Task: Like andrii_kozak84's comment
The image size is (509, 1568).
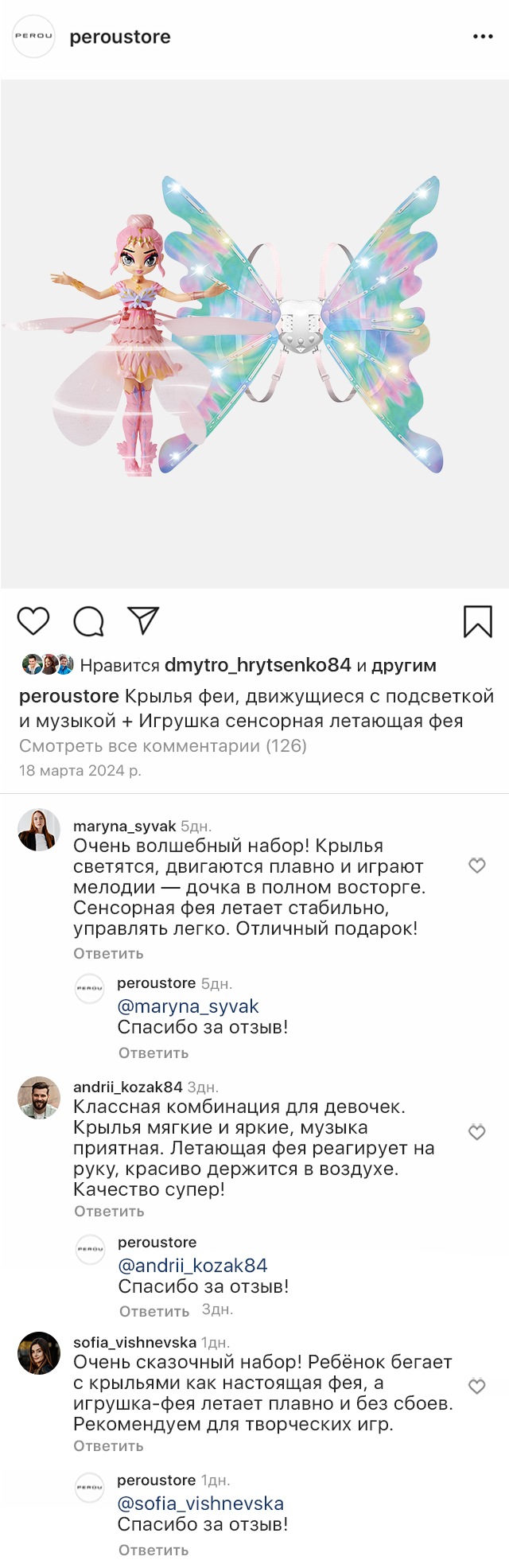Action: (x=476, y=1132)
